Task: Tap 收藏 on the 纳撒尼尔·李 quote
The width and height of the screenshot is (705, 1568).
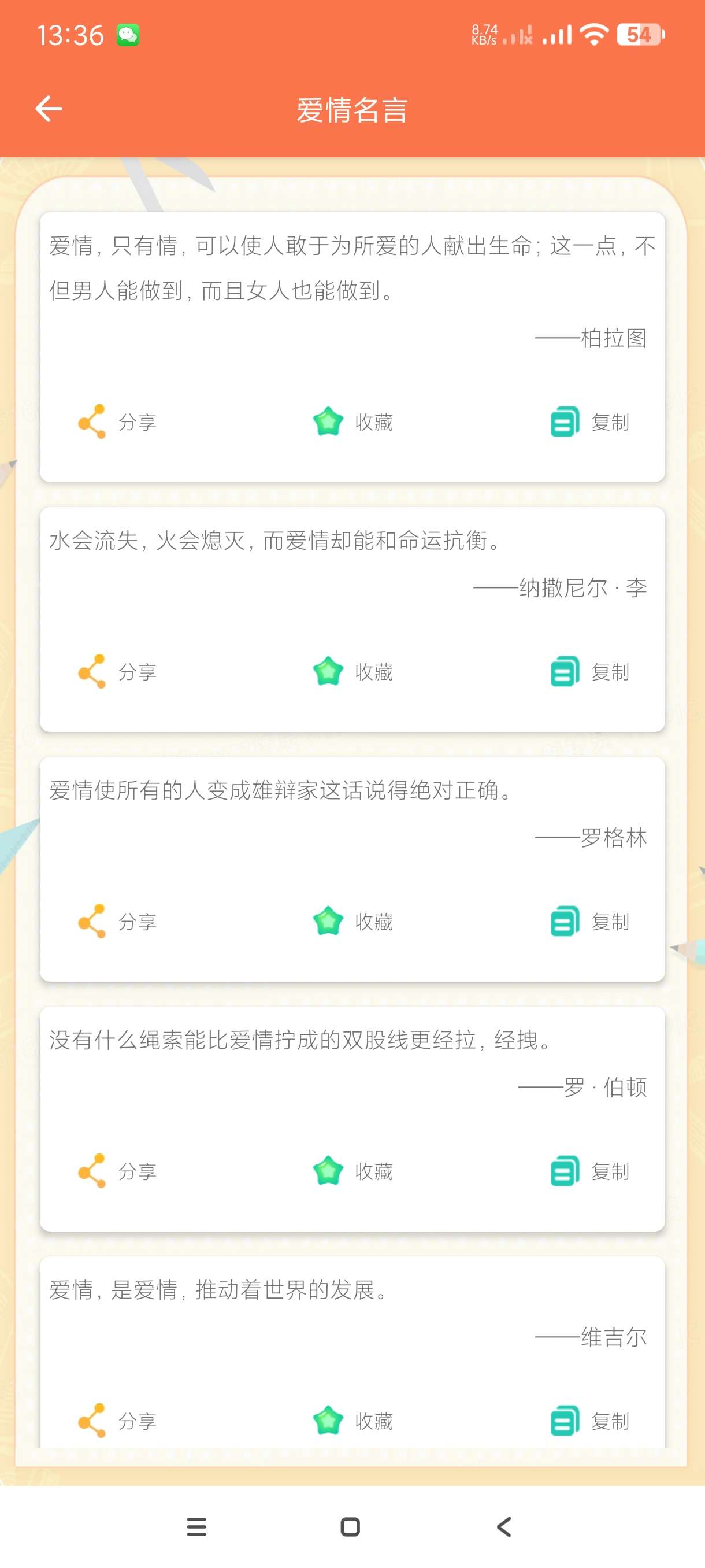Action: tap(353, 671)
